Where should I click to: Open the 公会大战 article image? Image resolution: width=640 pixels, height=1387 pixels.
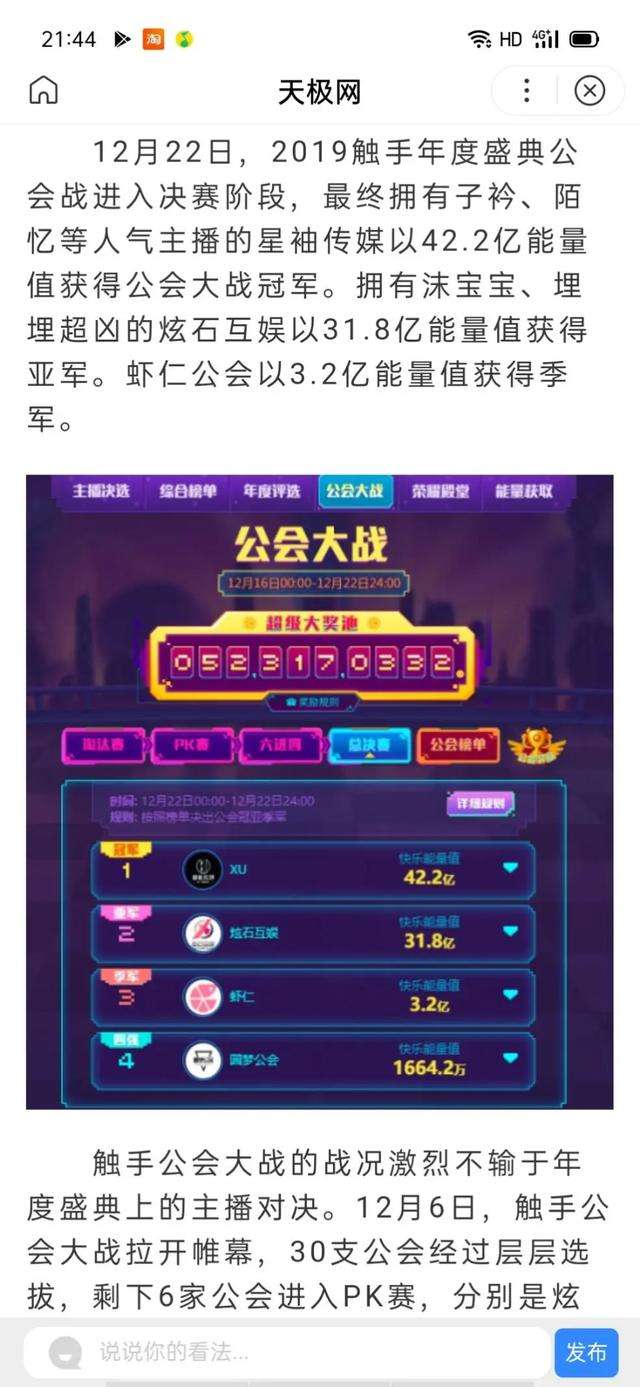319,791
